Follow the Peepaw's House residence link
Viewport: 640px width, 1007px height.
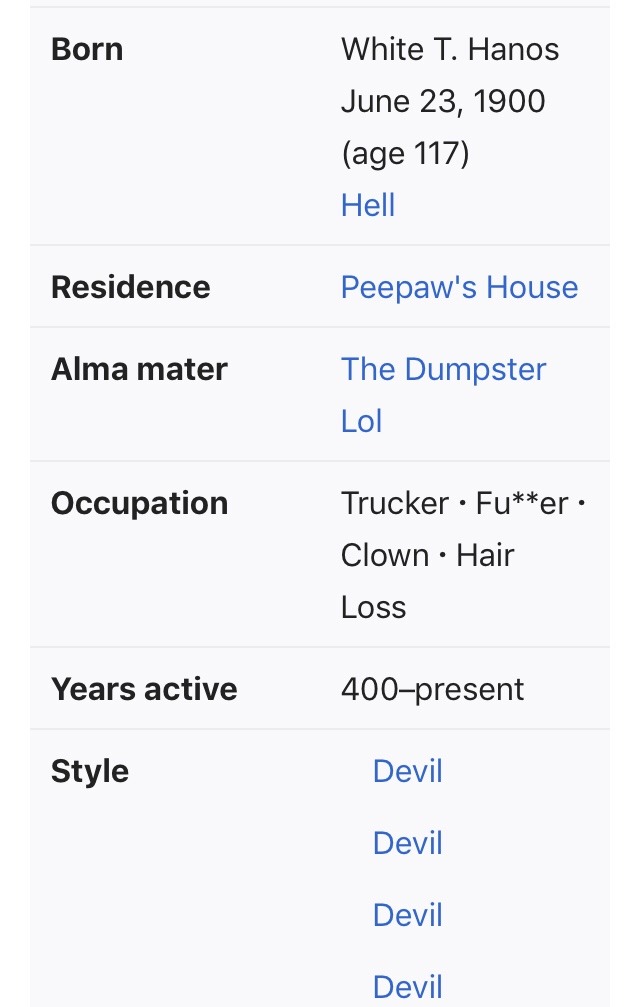[459, 287]
